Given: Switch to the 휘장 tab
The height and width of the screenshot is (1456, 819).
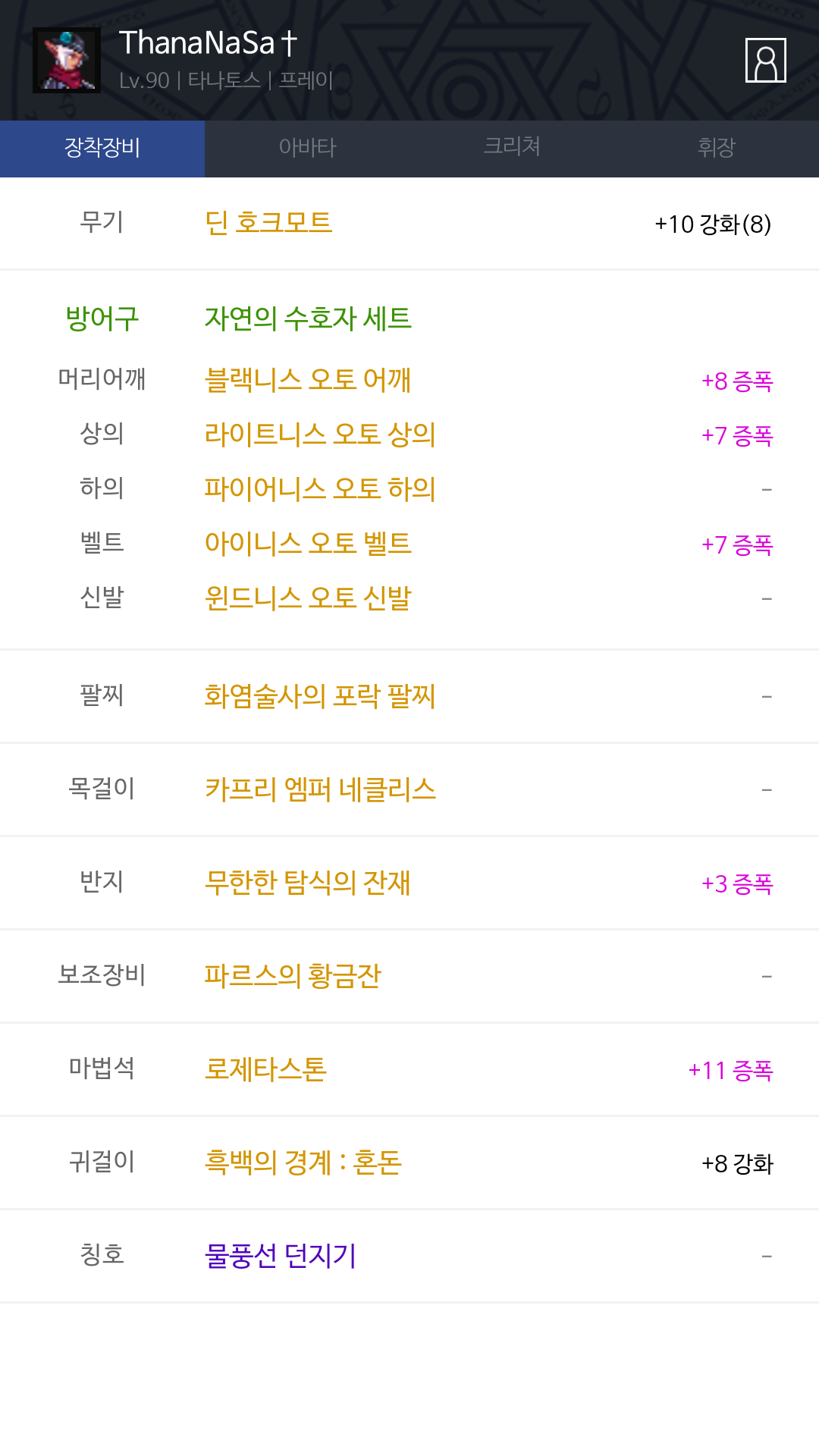Looking at the screenshot, I should tap(717, 149).
